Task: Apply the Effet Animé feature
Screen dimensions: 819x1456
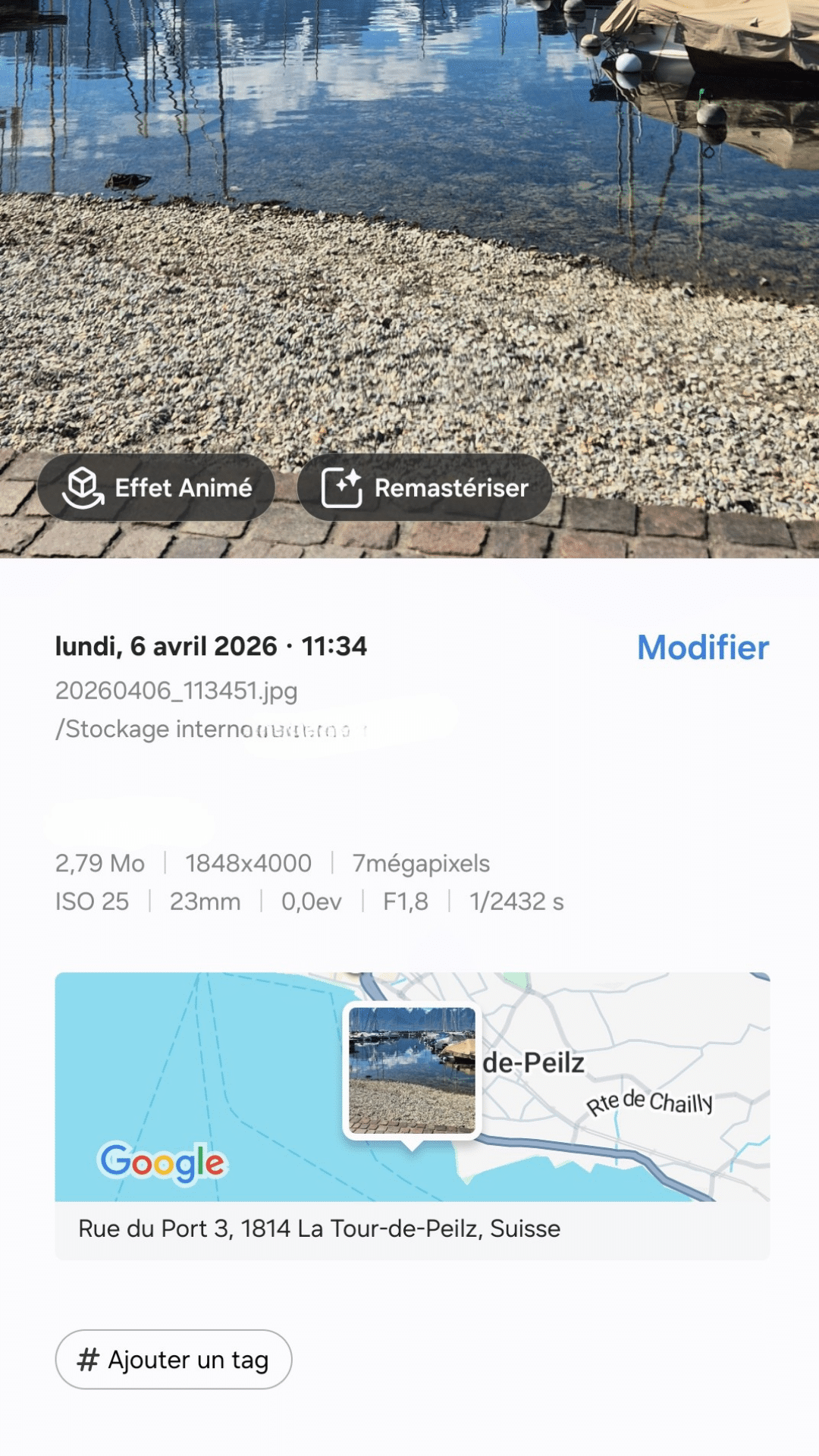Action: (157, 488)
